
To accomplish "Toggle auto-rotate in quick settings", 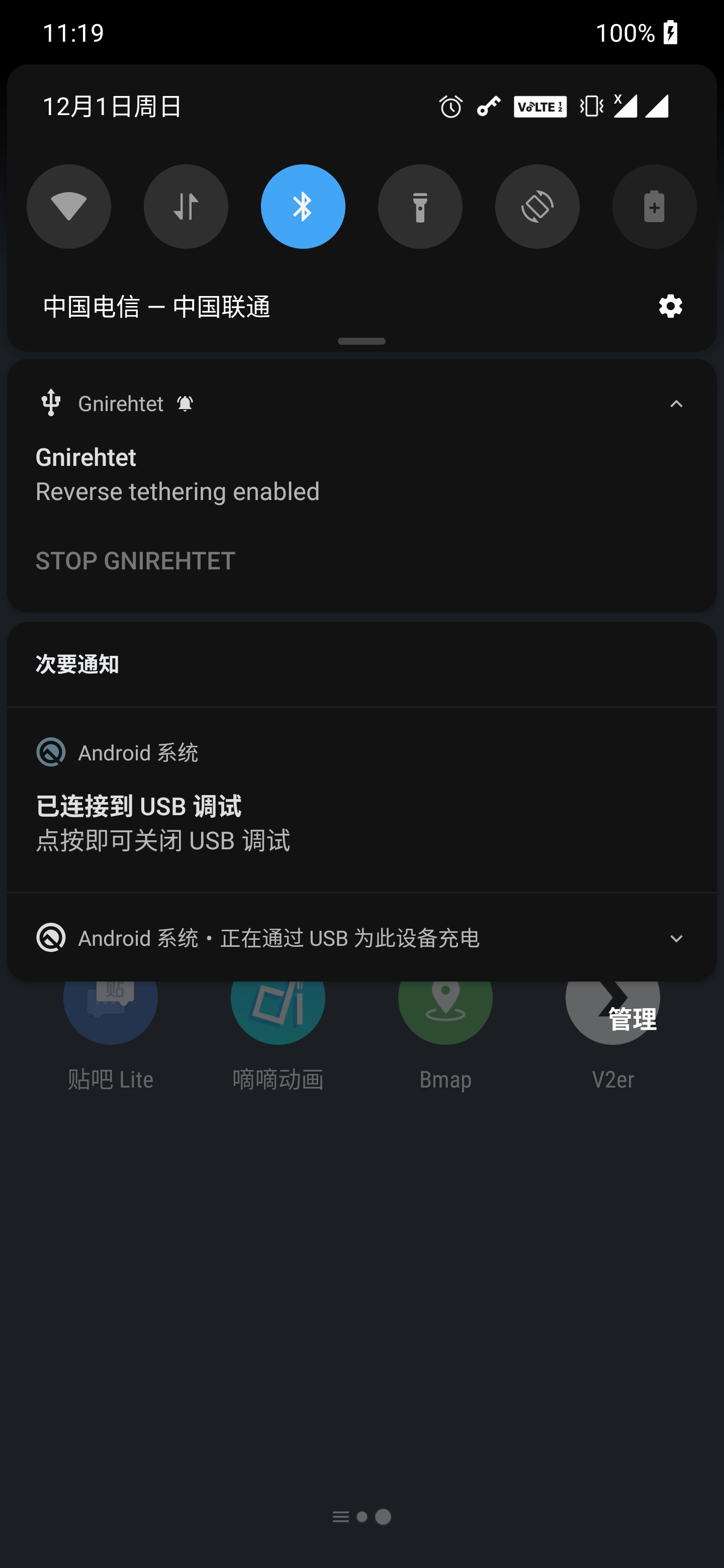I will (536, 207).
